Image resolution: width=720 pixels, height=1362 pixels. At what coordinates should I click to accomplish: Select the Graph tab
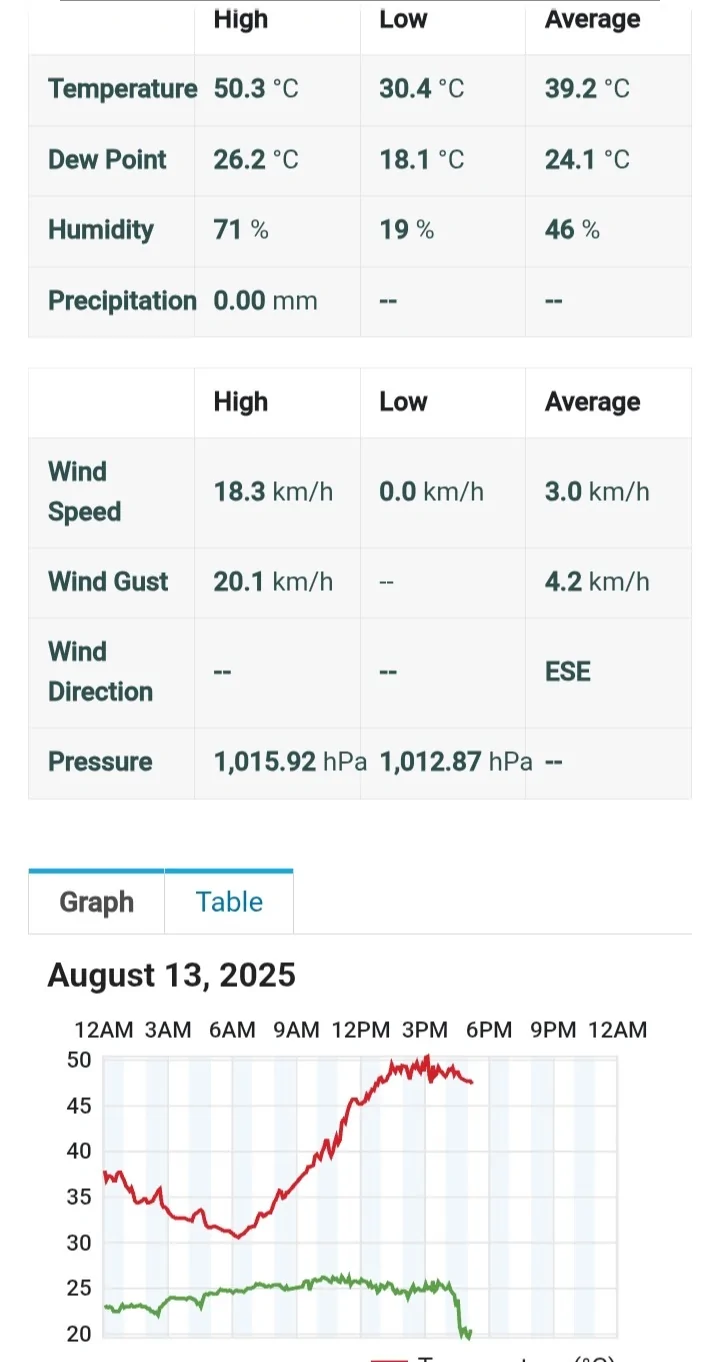tap(97, 902)
